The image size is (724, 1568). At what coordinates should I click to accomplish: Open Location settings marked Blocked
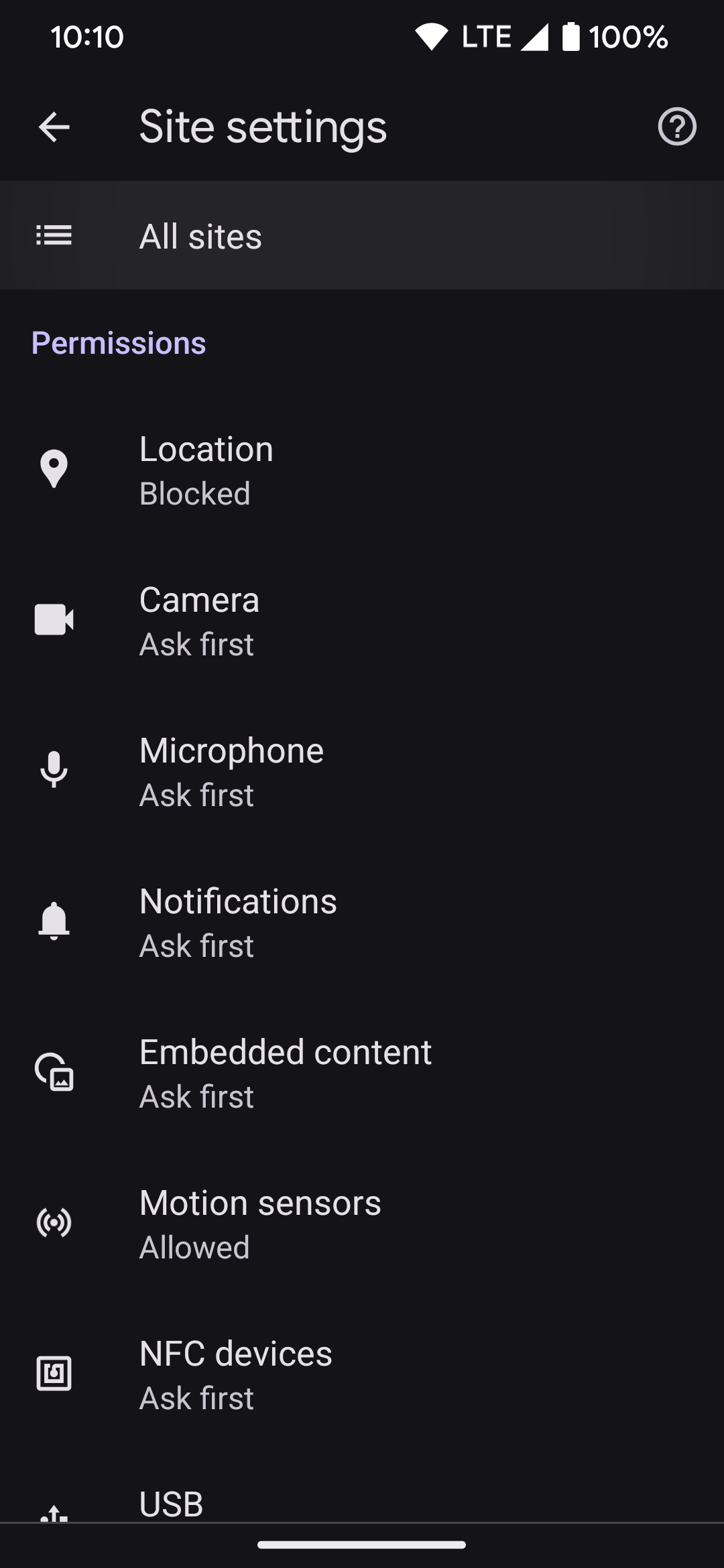362,469
